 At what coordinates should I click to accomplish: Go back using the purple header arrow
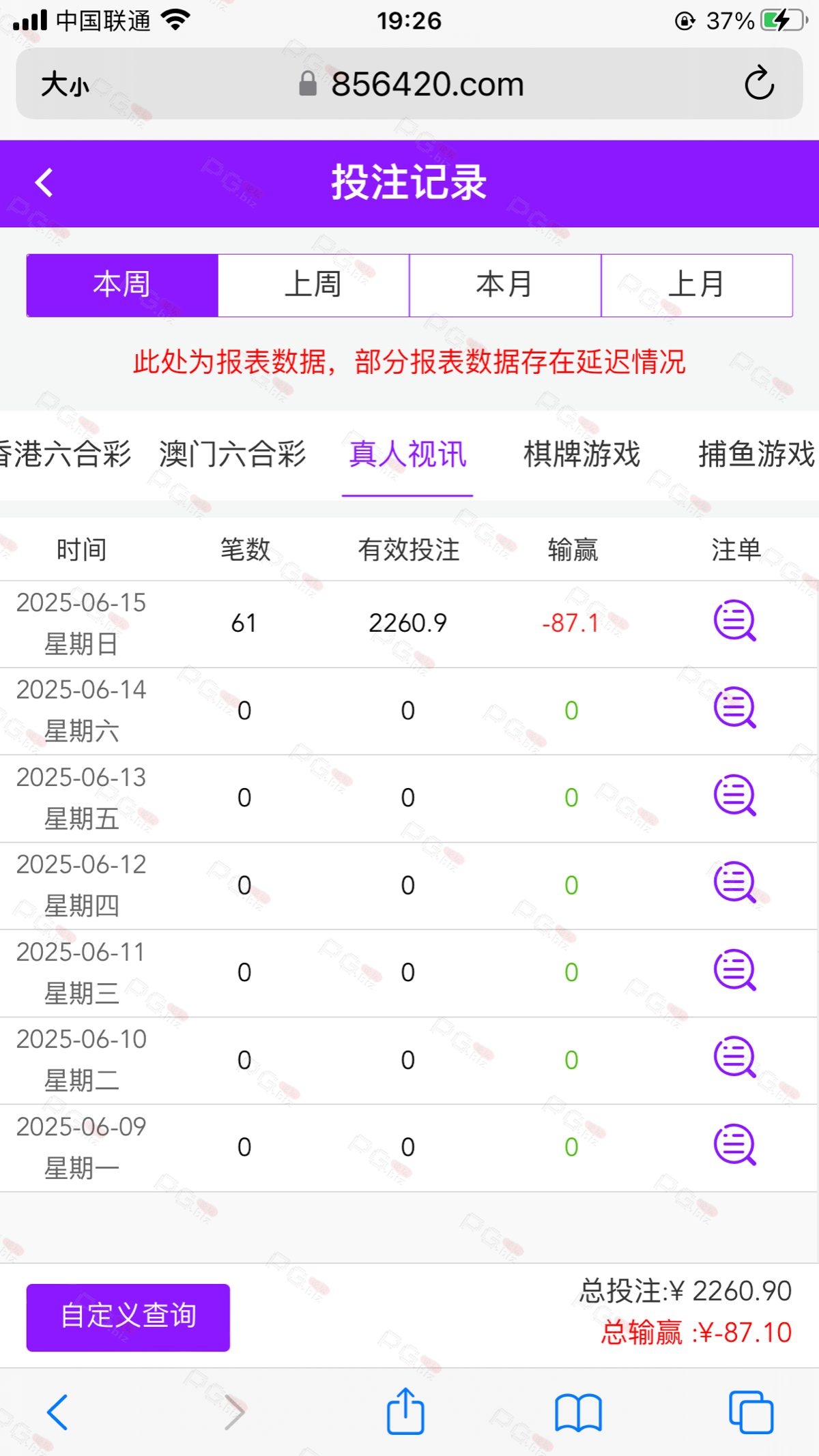44,181
